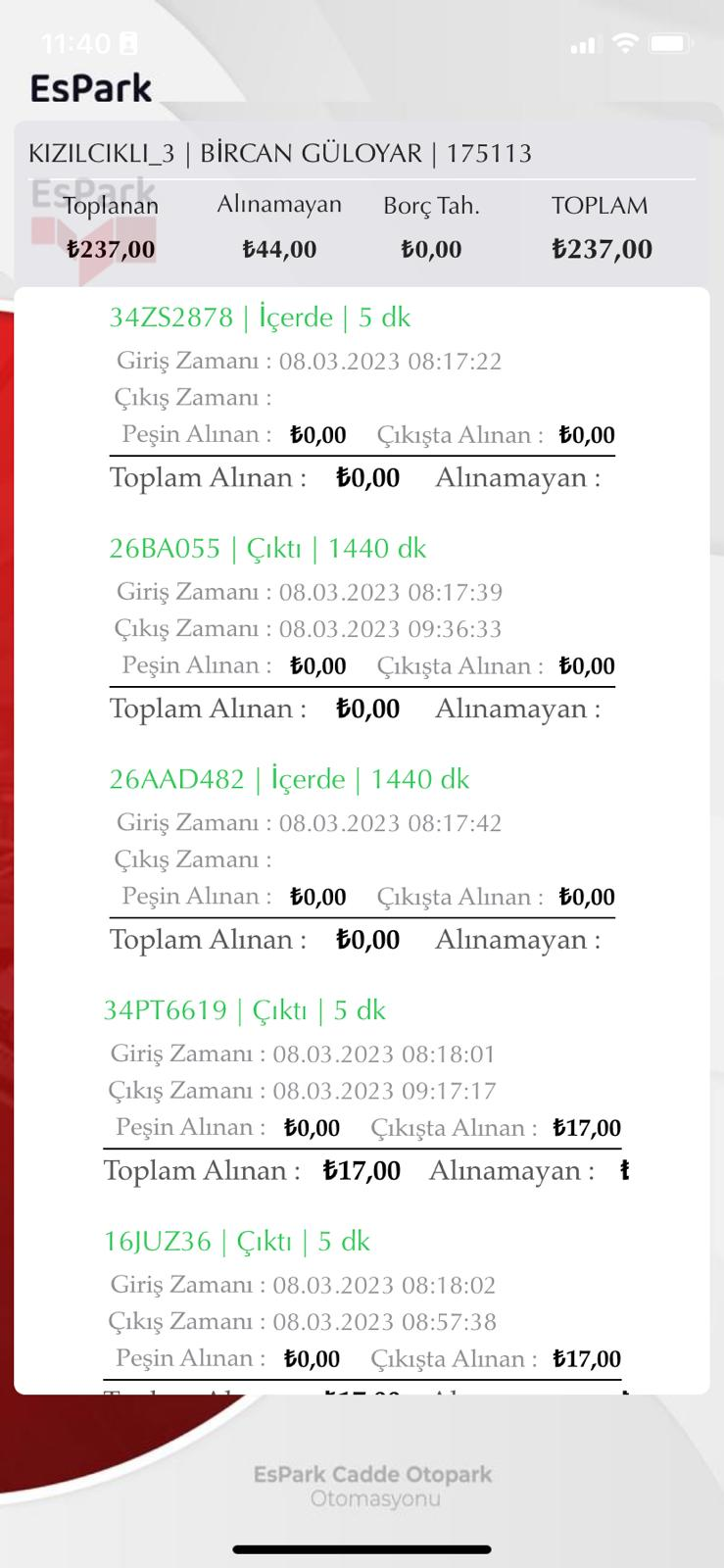The width and height of the screenshot is (724, 1568).
Task: Show the record for vehicle 16JUZ36
Action: 237,1242
